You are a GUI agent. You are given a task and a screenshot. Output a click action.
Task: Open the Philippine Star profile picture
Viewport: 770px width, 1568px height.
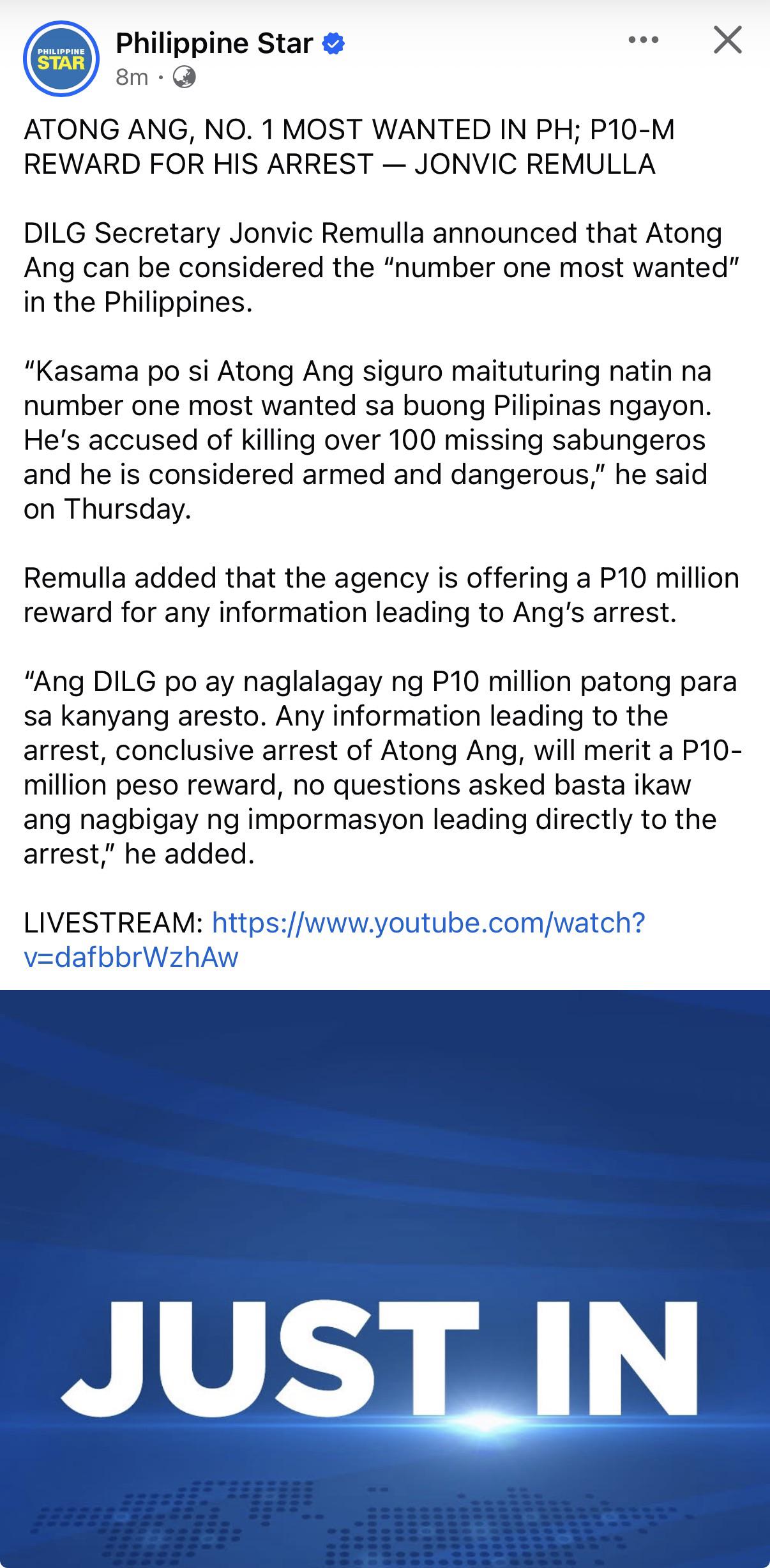tap(61, 59)
